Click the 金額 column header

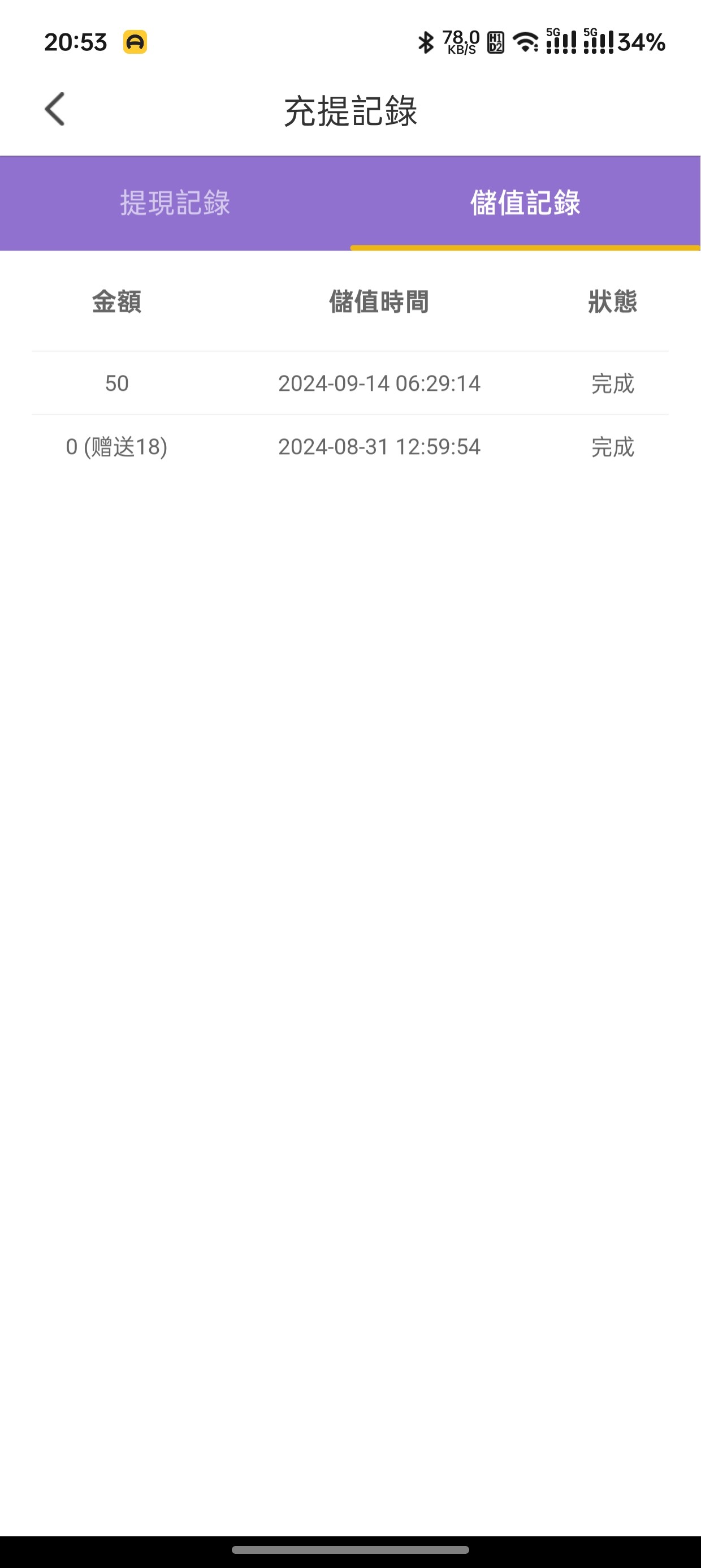(x=118, y=303)
